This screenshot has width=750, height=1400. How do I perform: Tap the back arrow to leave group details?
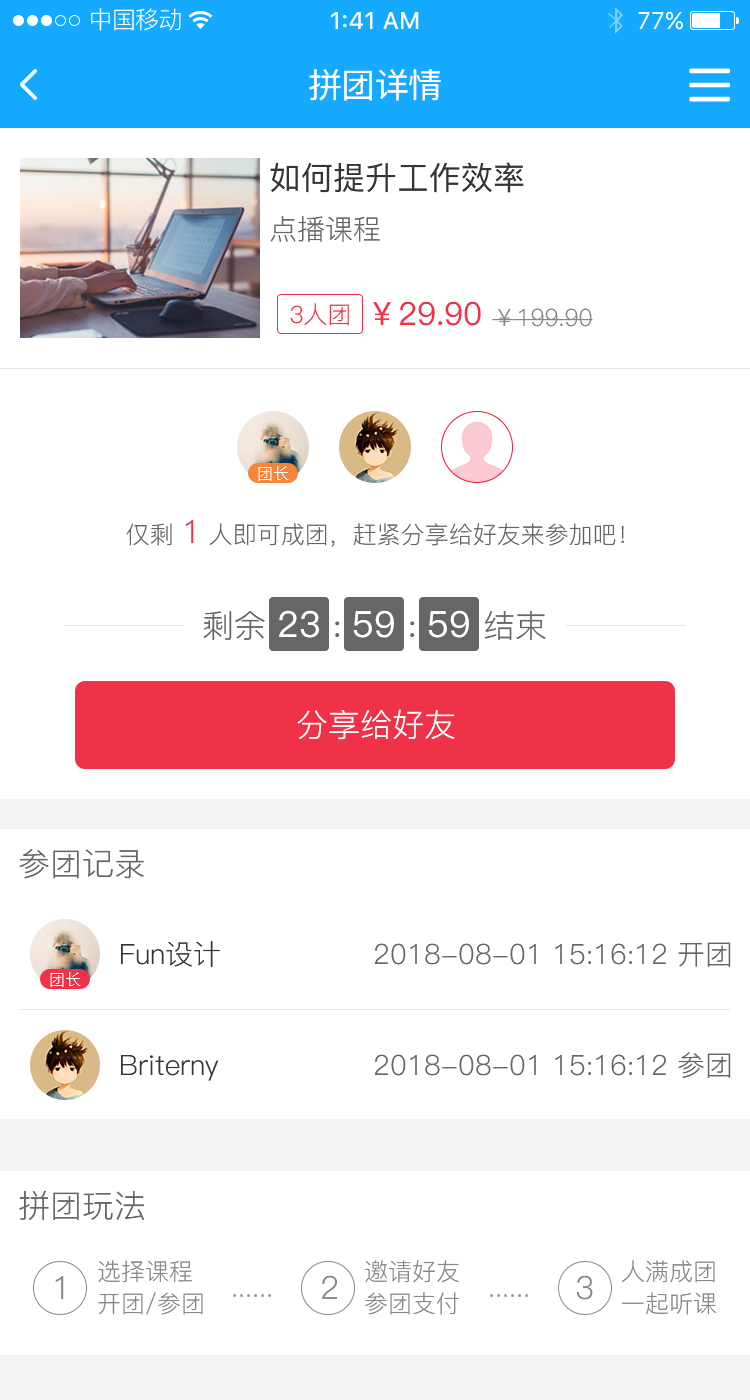click(28, 85)
